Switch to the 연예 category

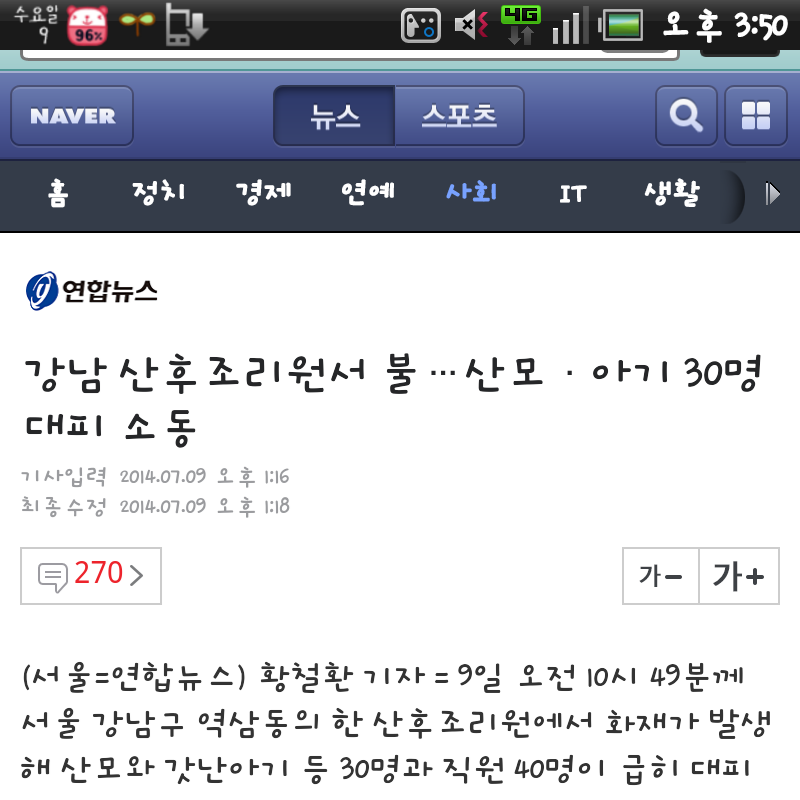tap(368, 193)
